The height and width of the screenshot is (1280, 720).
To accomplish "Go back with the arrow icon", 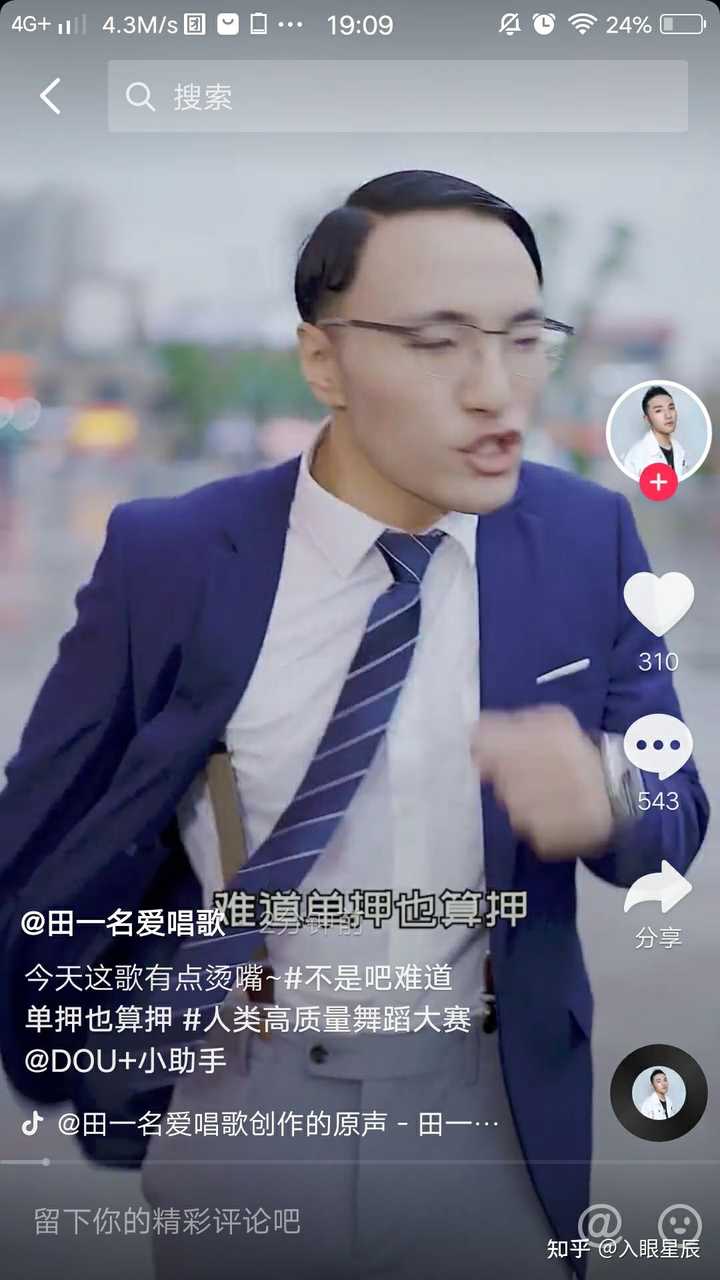I will pos(50,96).
